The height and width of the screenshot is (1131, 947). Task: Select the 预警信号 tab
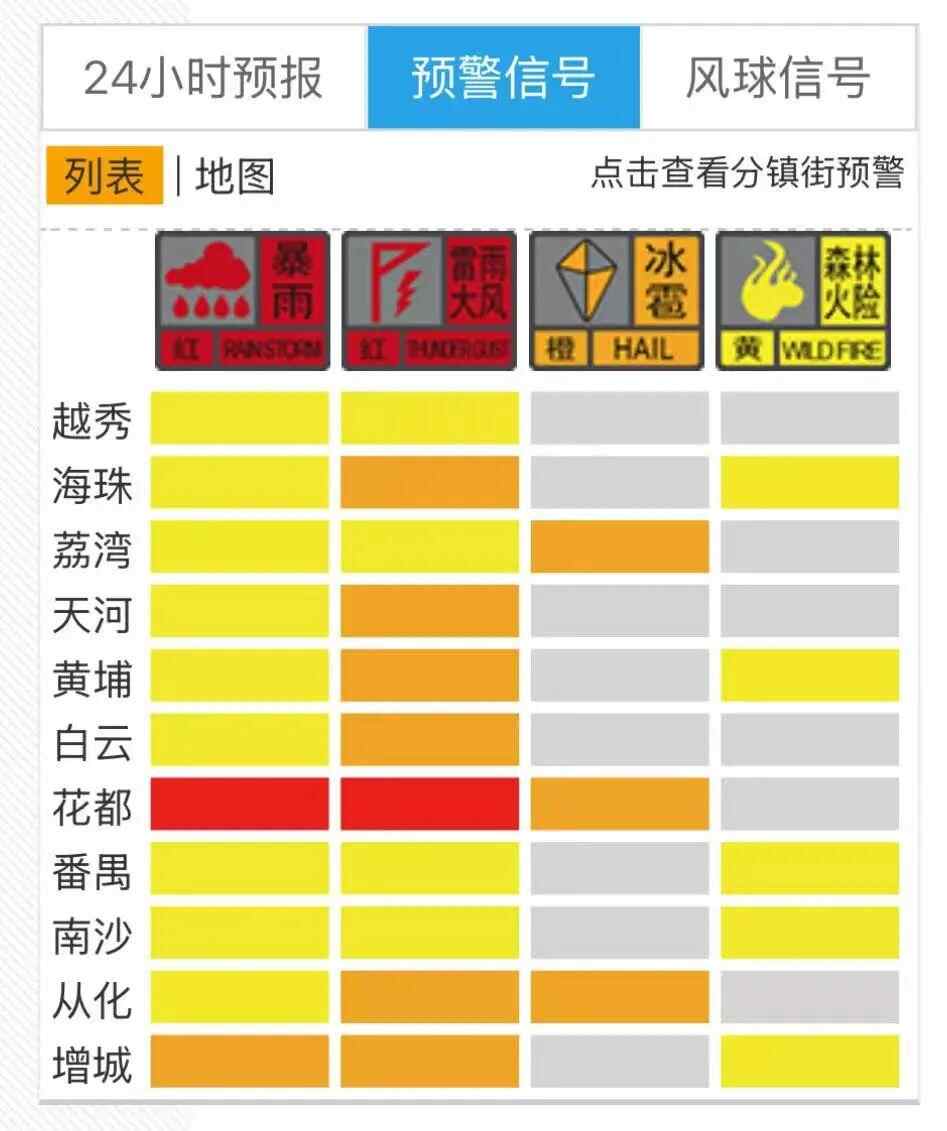pyautogui.click(x=503, y=78)
